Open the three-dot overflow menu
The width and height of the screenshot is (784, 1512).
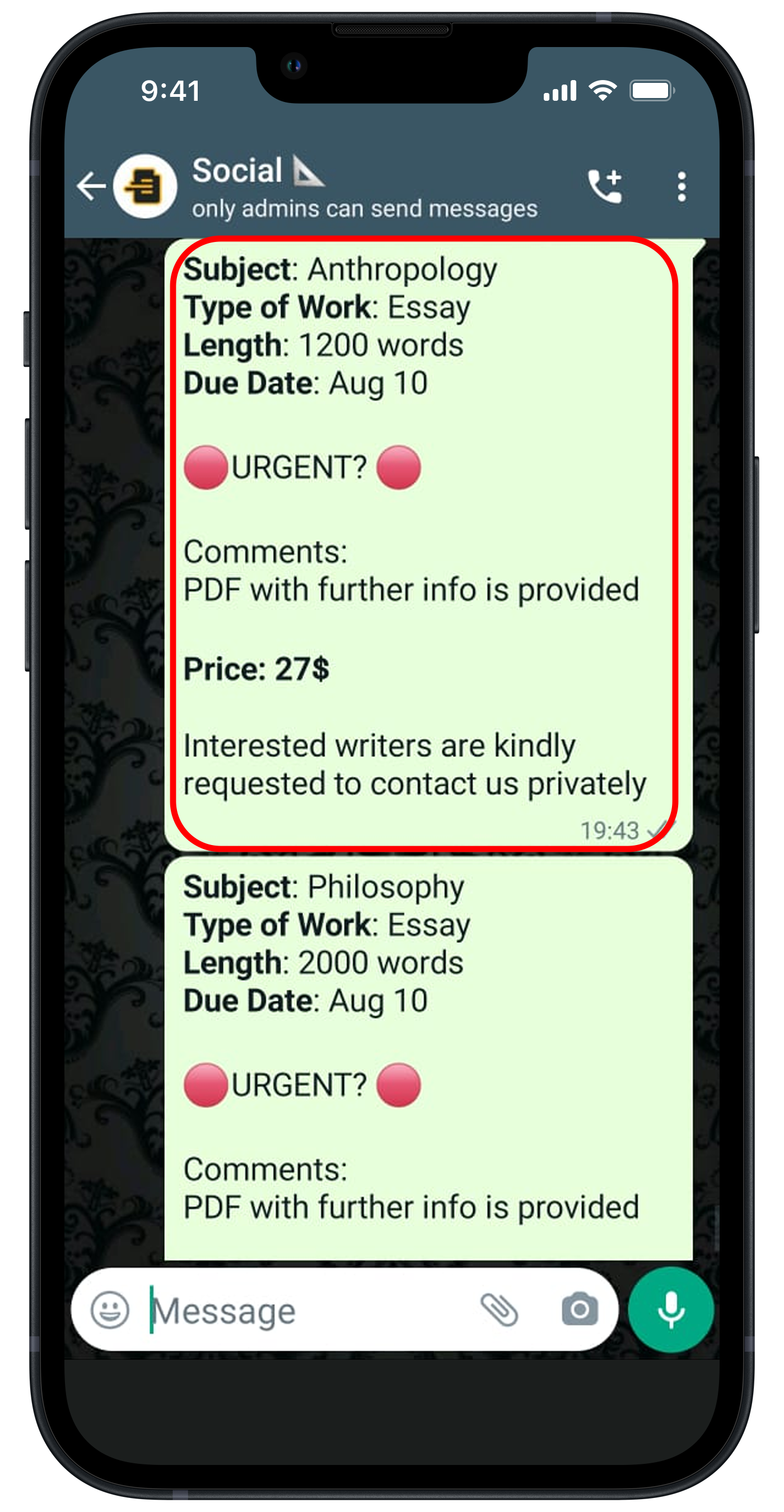tap(682, 186)
